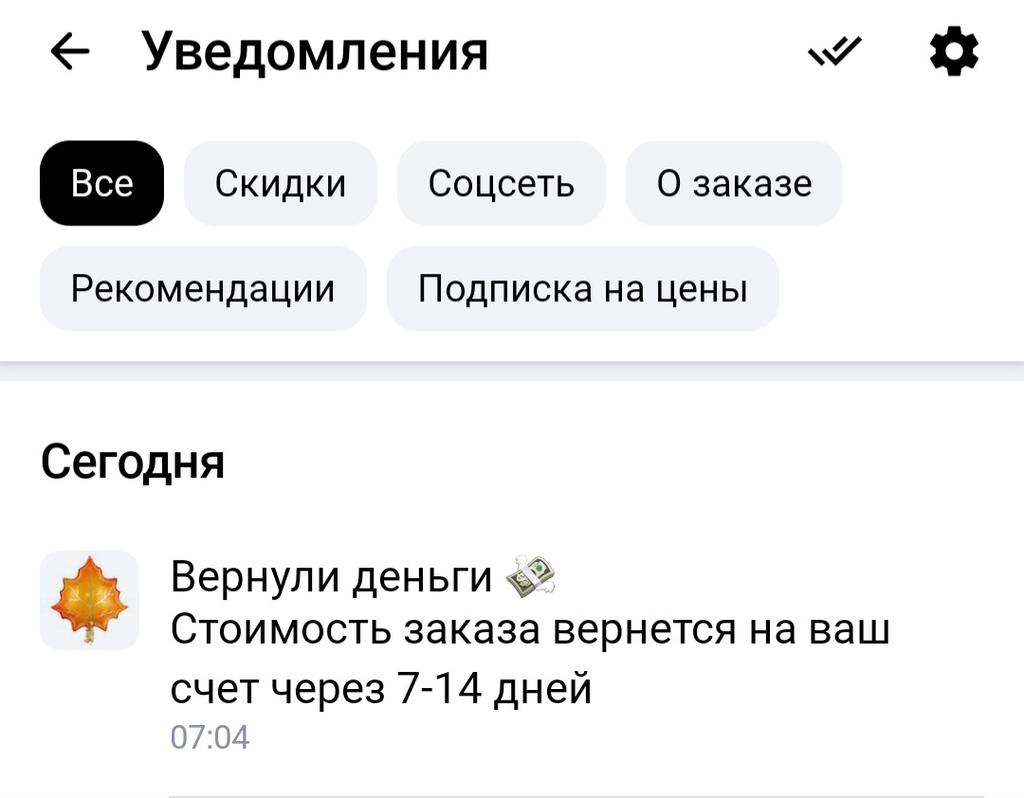This screenshot has width=1024, height=798.
Task: Show Соцсеть notifications
Action: (501, 183)
